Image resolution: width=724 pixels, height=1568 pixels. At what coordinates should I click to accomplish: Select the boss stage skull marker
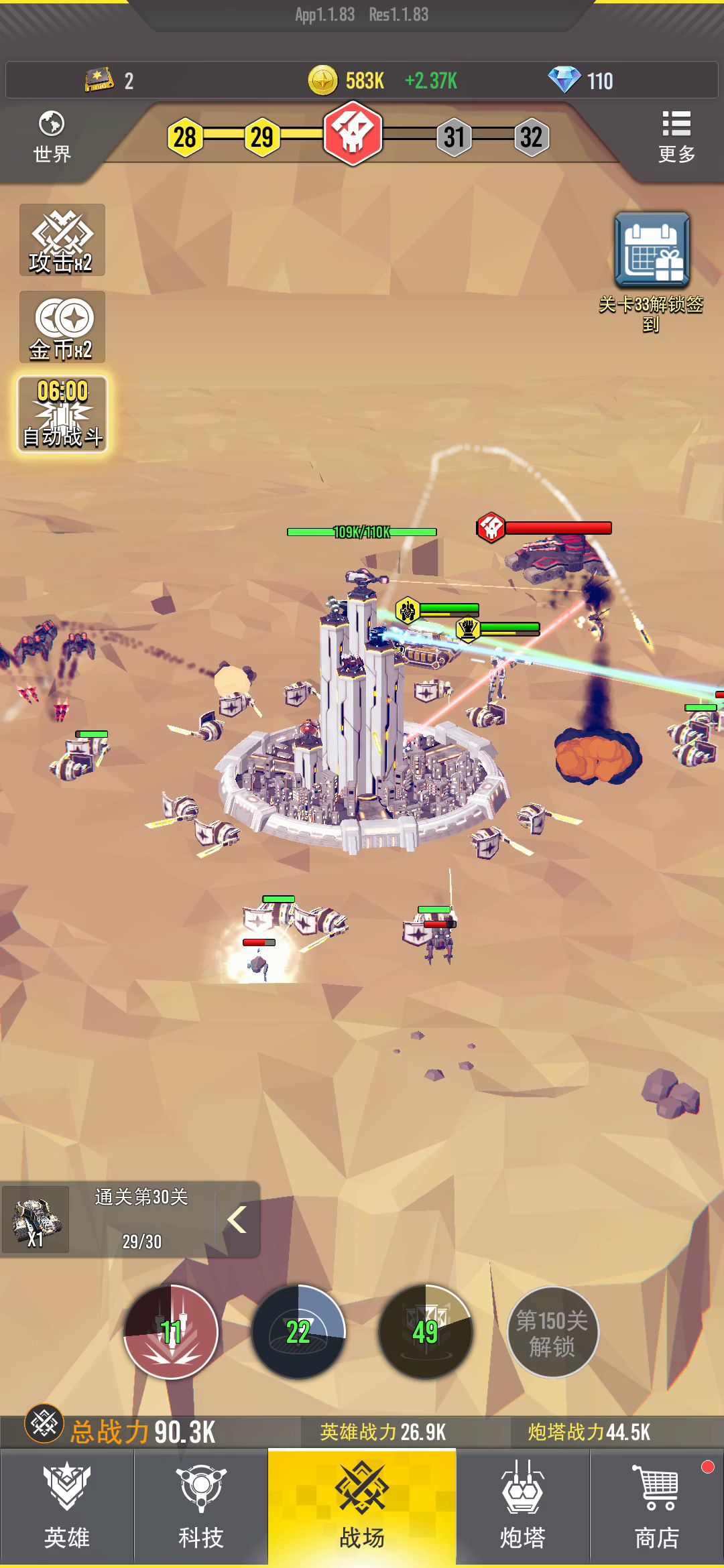(353, 133)
